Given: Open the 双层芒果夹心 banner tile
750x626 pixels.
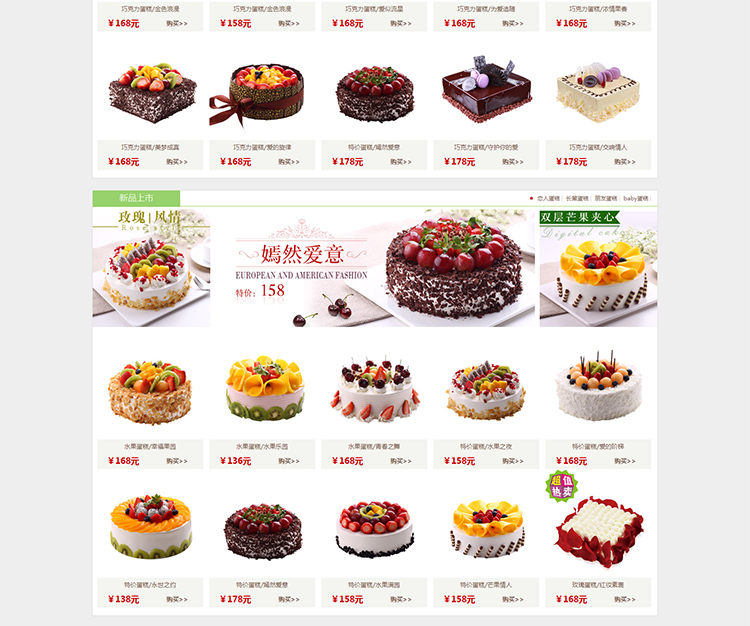Looking at the screenshot, I should (x=598, y=268).
